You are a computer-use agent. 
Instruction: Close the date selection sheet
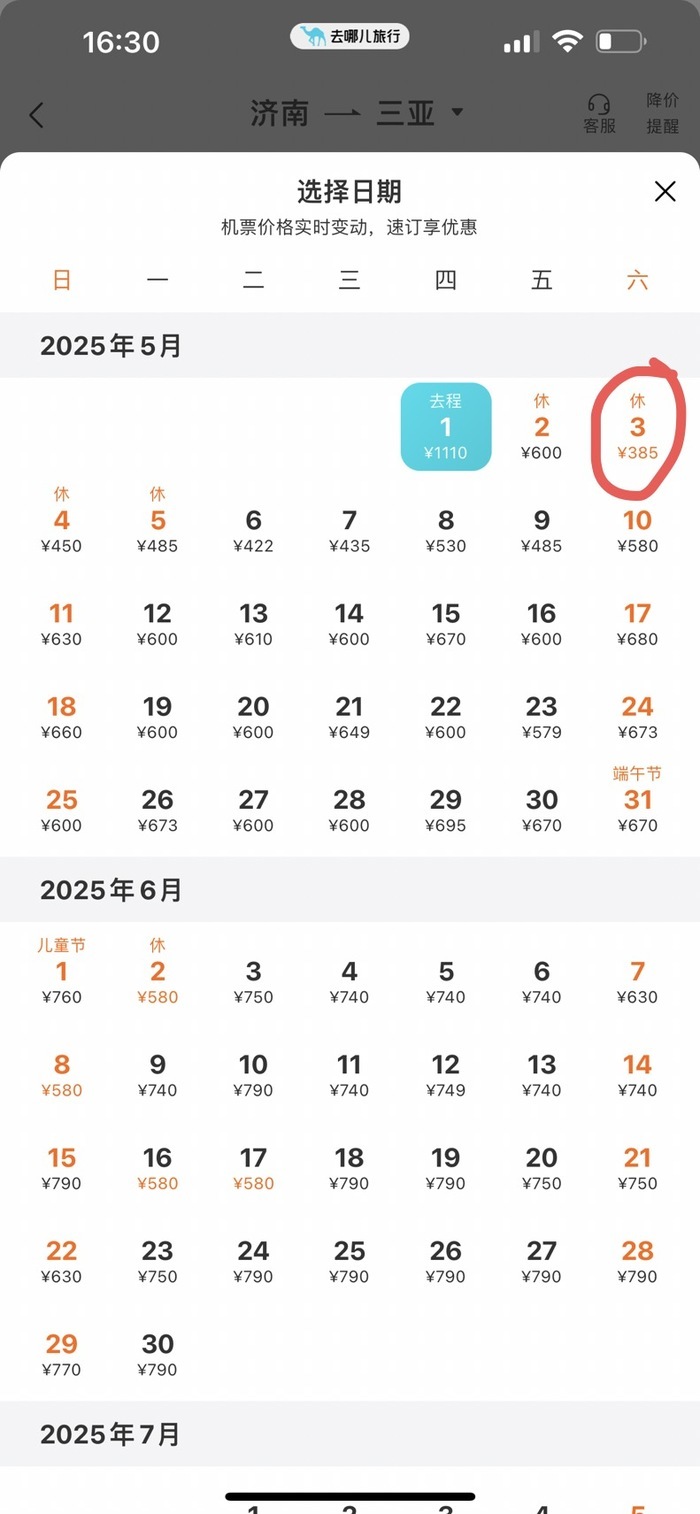tap(664, 192)
